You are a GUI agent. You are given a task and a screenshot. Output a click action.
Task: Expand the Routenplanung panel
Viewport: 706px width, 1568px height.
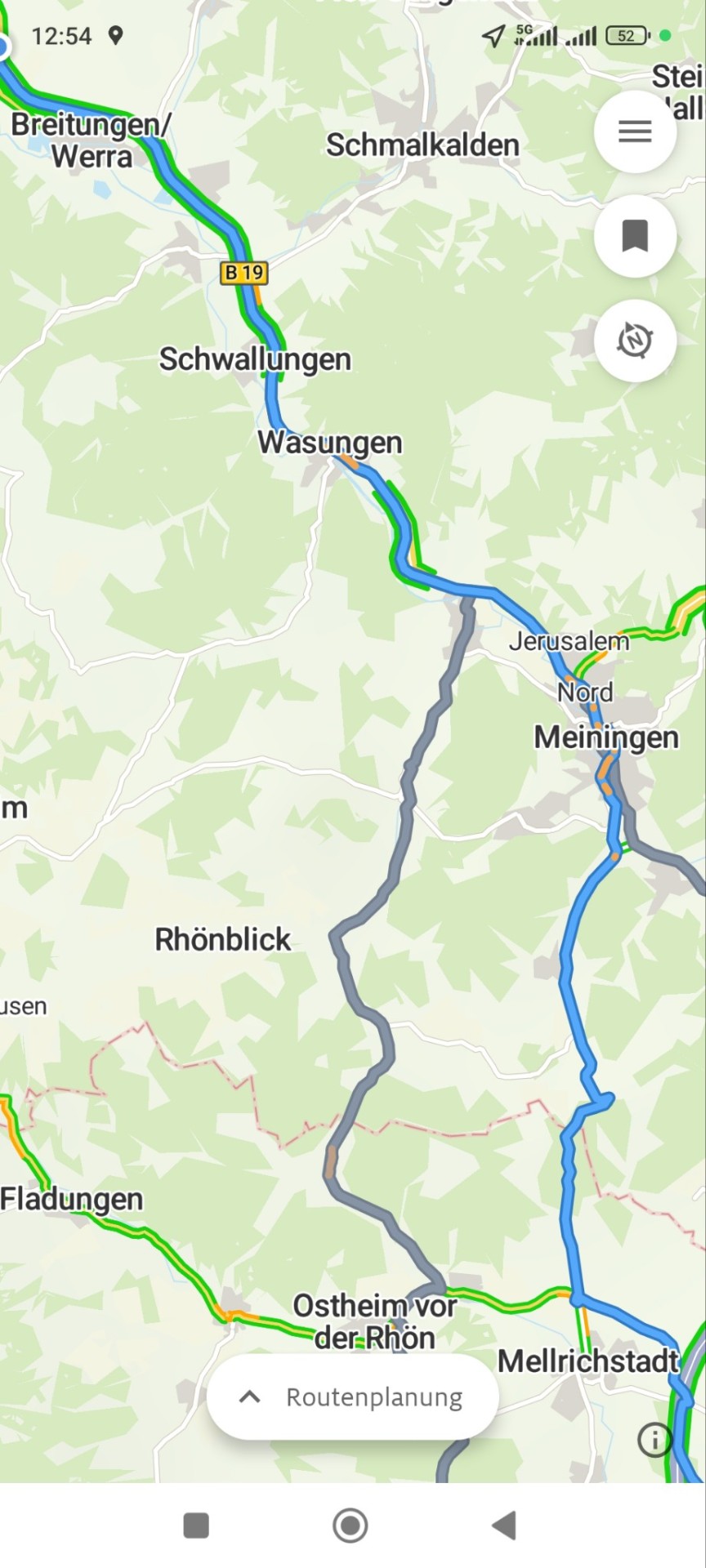352,1396
